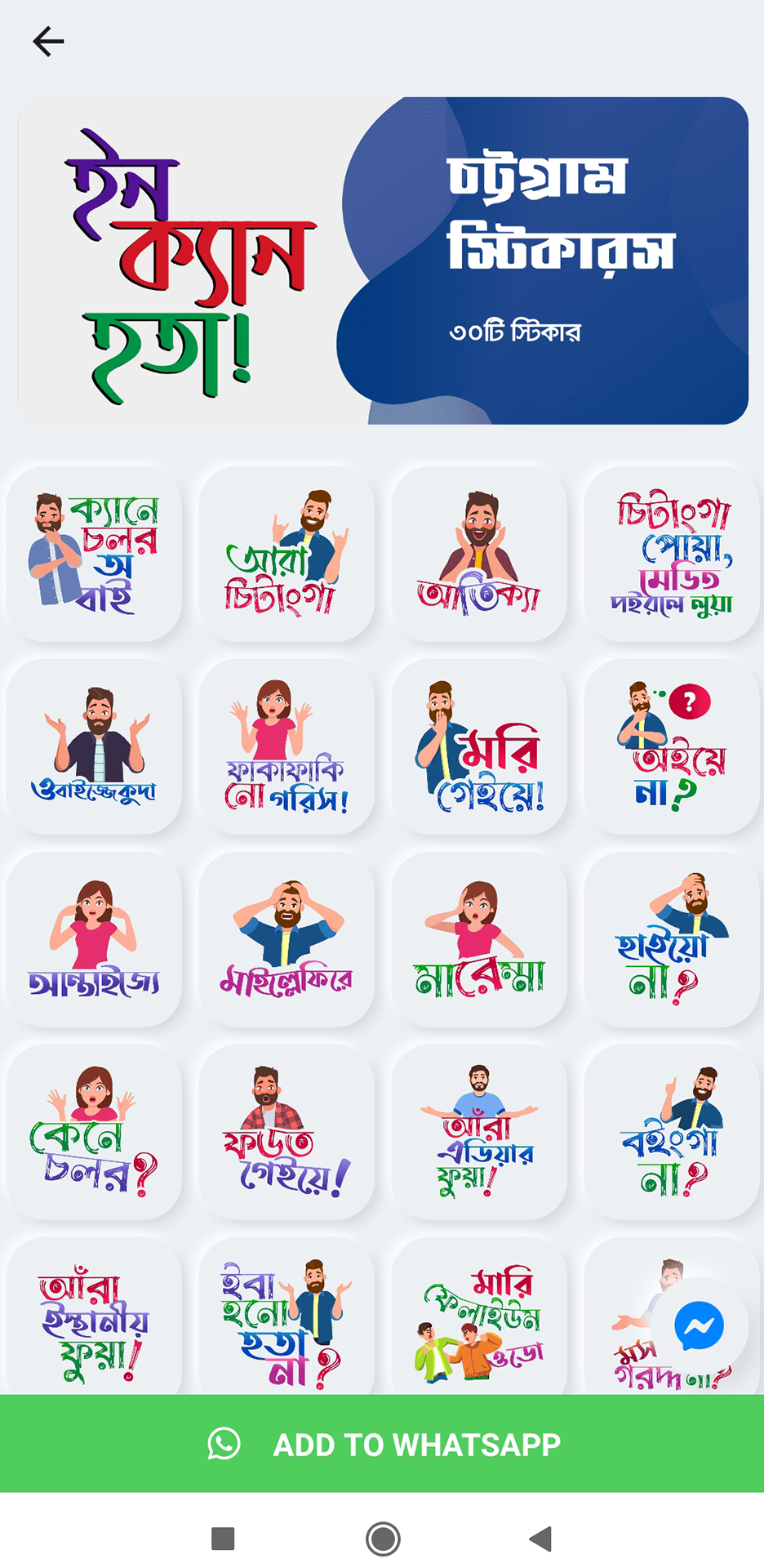Open the Messenger chat bubble
Viewport: 764px width, 1568px height.
pyautogui.click(x=700, y=1325)
